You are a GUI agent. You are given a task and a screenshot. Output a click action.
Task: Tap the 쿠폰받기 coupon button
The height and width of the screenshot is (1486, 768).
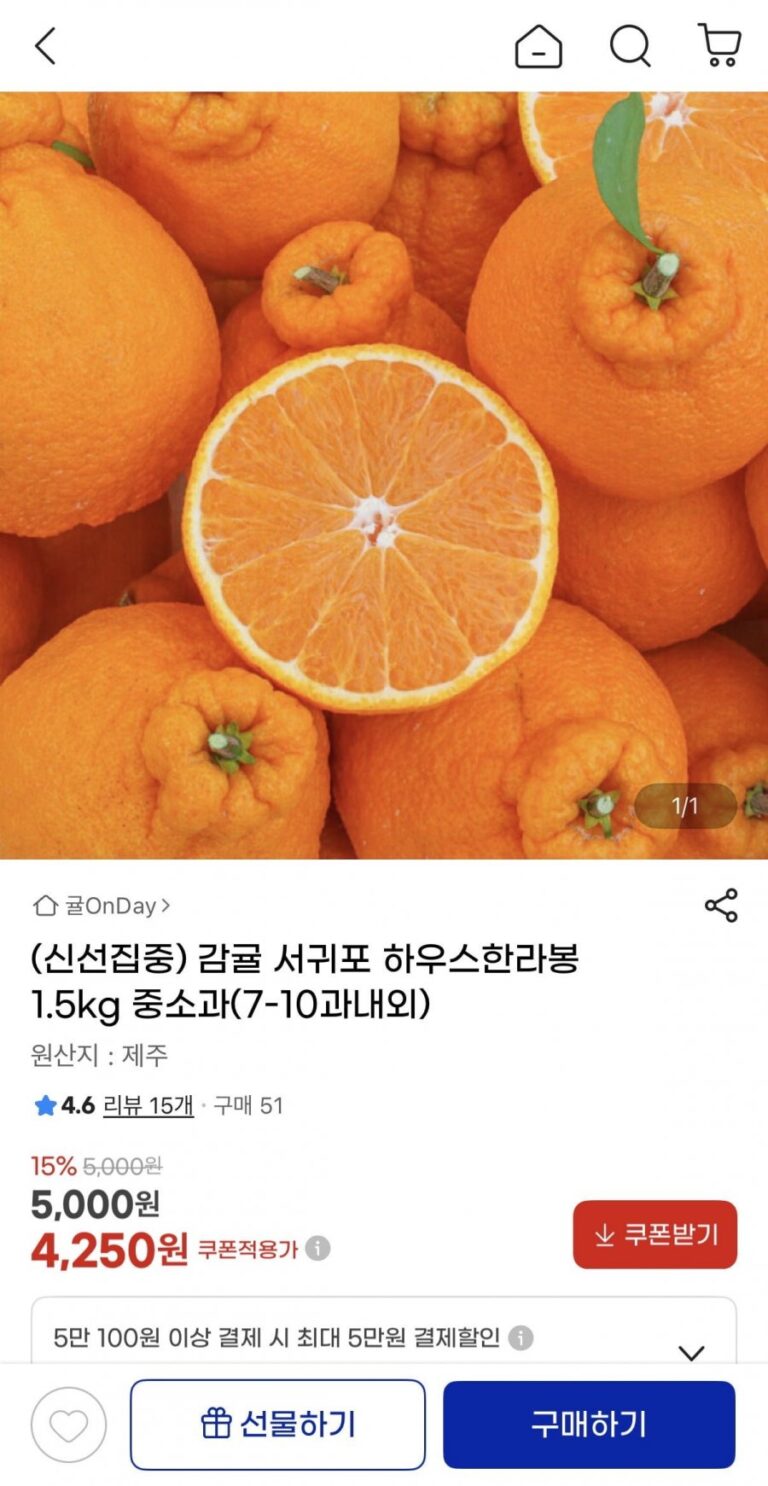pos(655,1234)
